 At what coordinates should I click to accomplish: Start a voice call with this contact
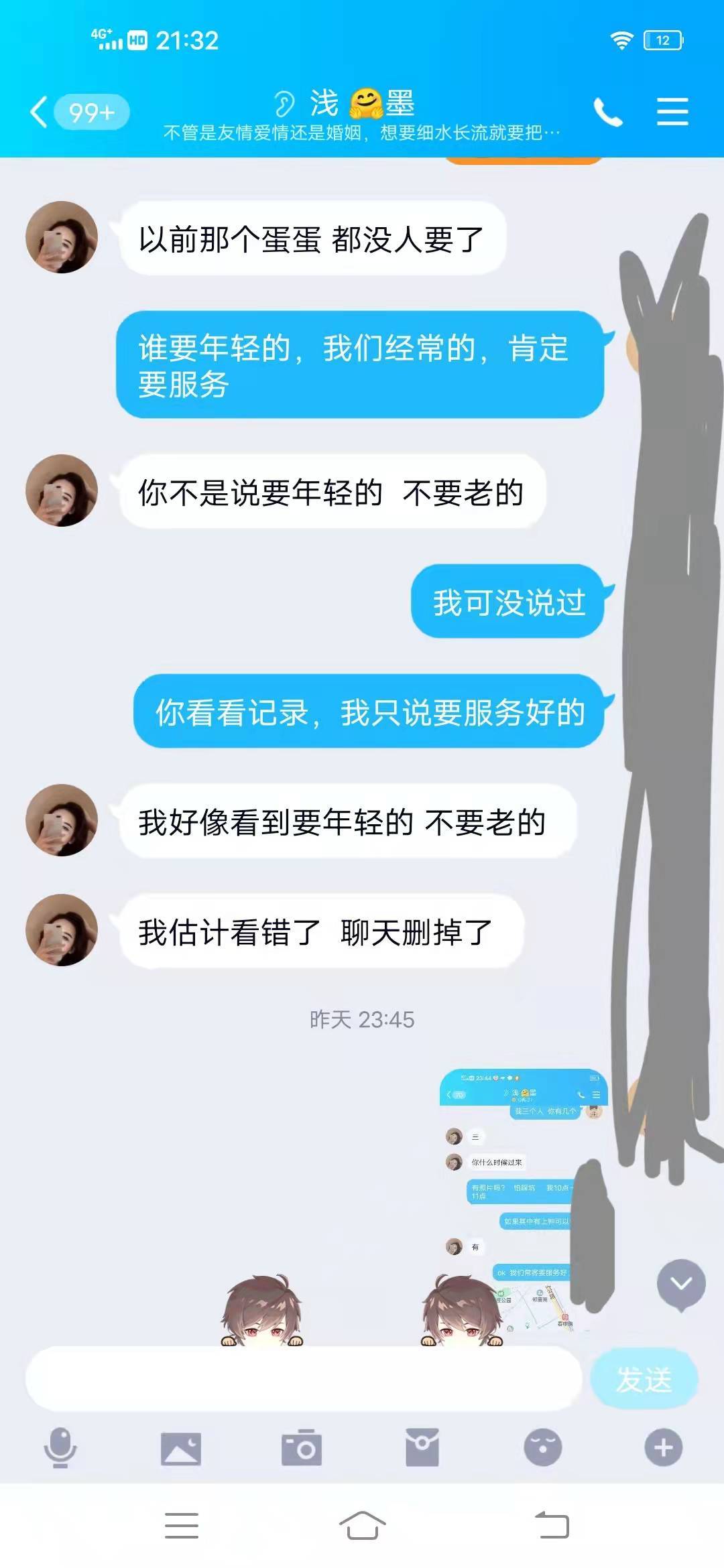pos(608,112)
